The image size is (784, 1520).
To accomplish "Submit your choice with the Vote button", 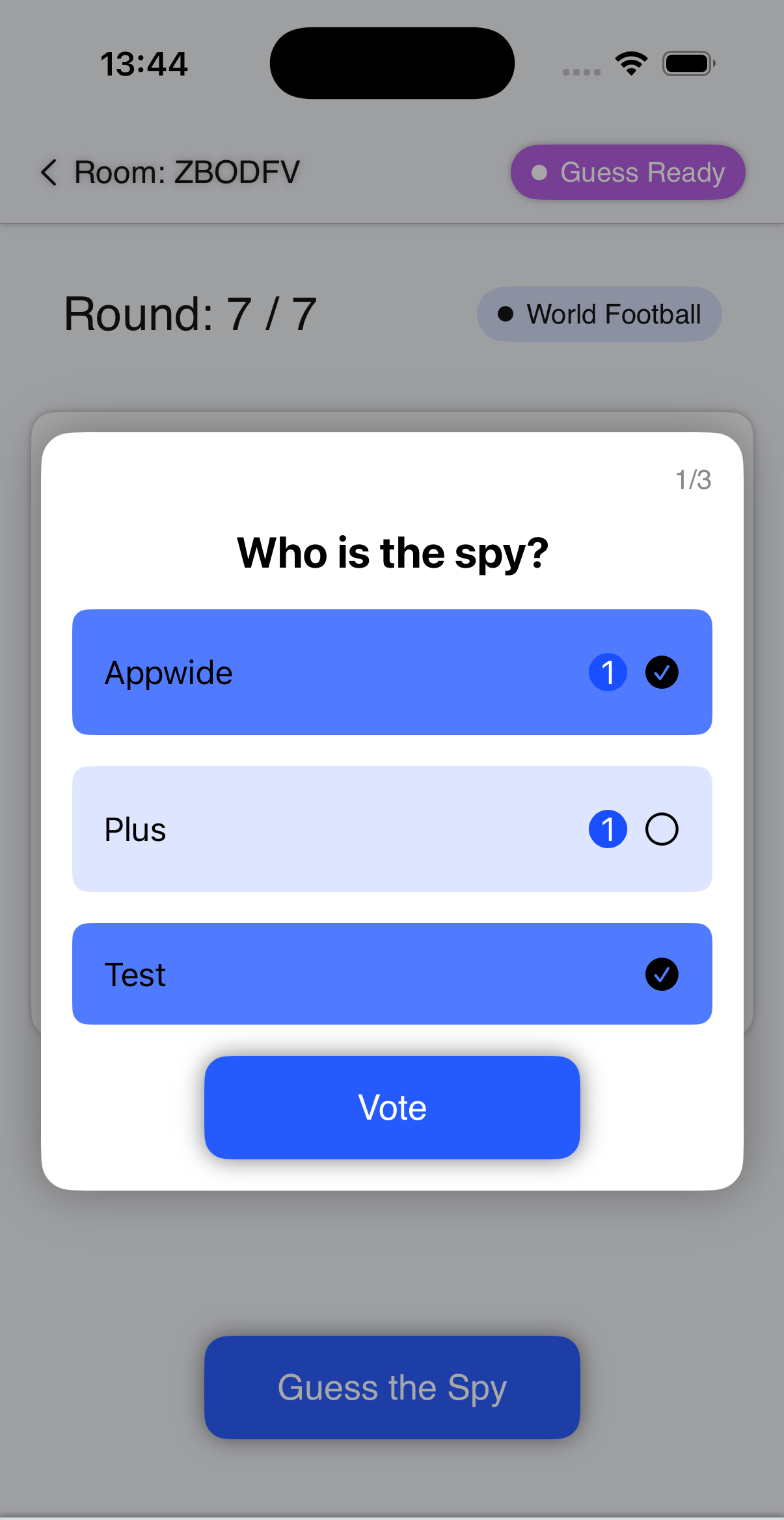I will point(392,1107).
